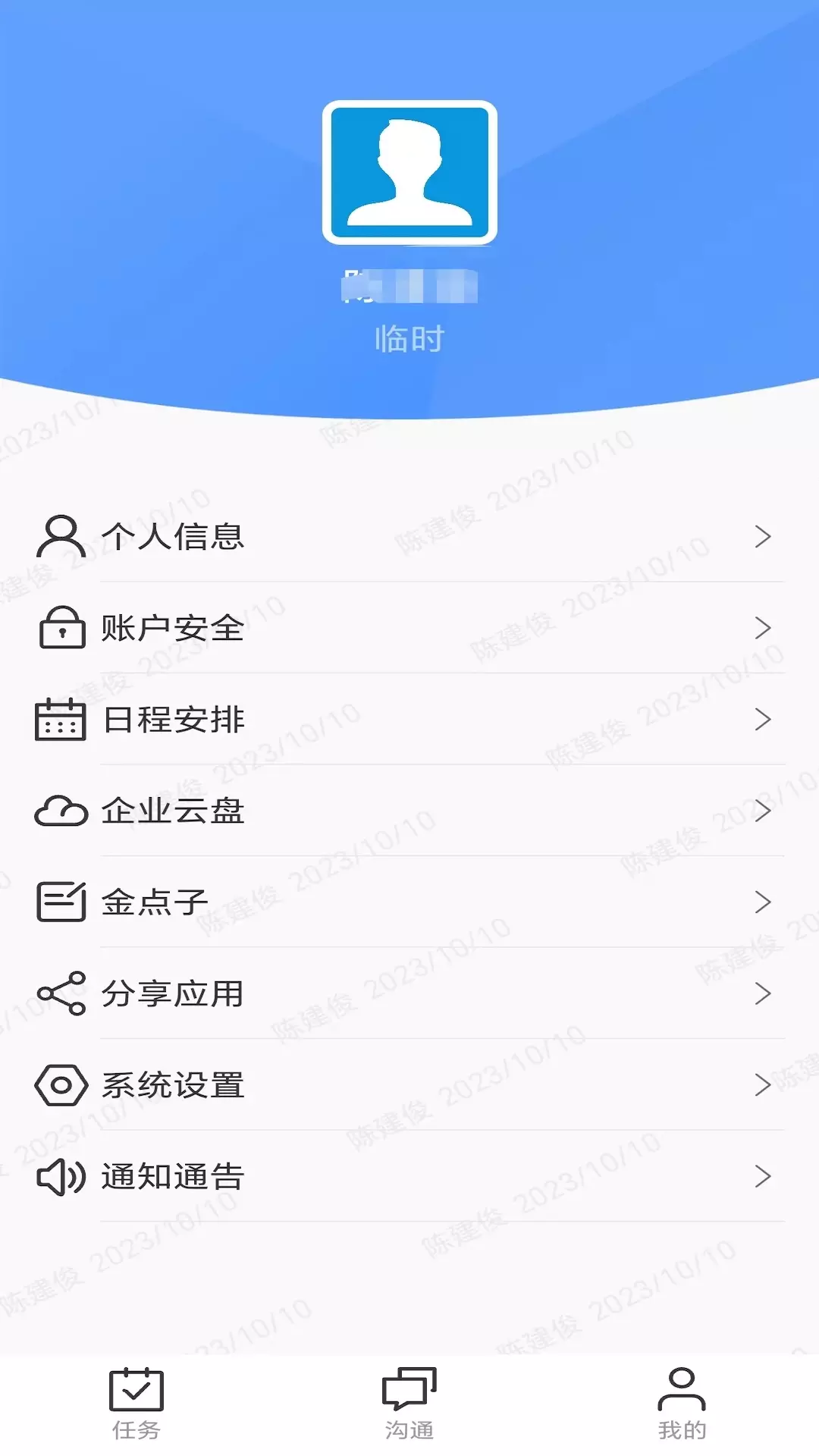Go to 金点子 ideas
The width and height of the screenshot is (819, 1456).
409,902
